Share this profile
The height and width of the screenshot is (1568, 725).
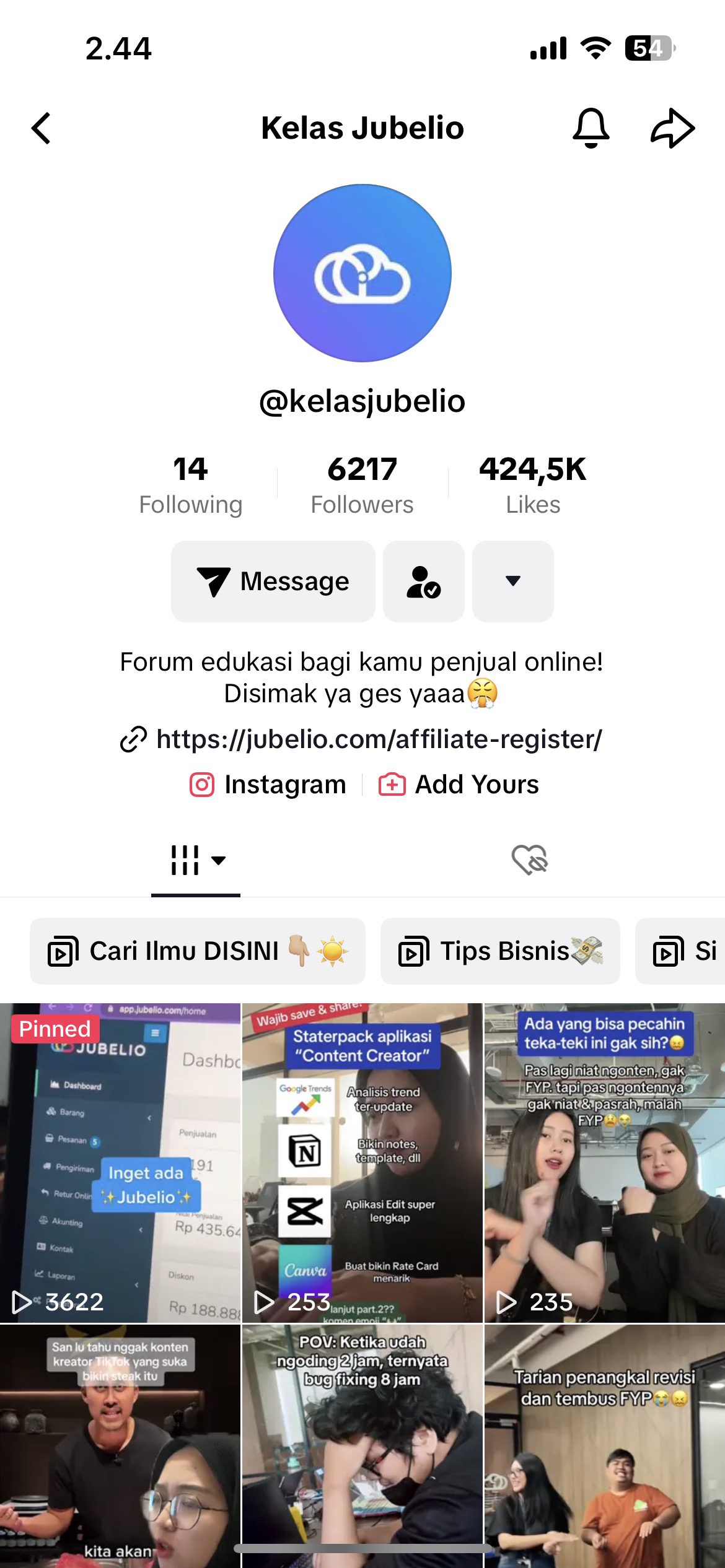(x=672, y=128)
